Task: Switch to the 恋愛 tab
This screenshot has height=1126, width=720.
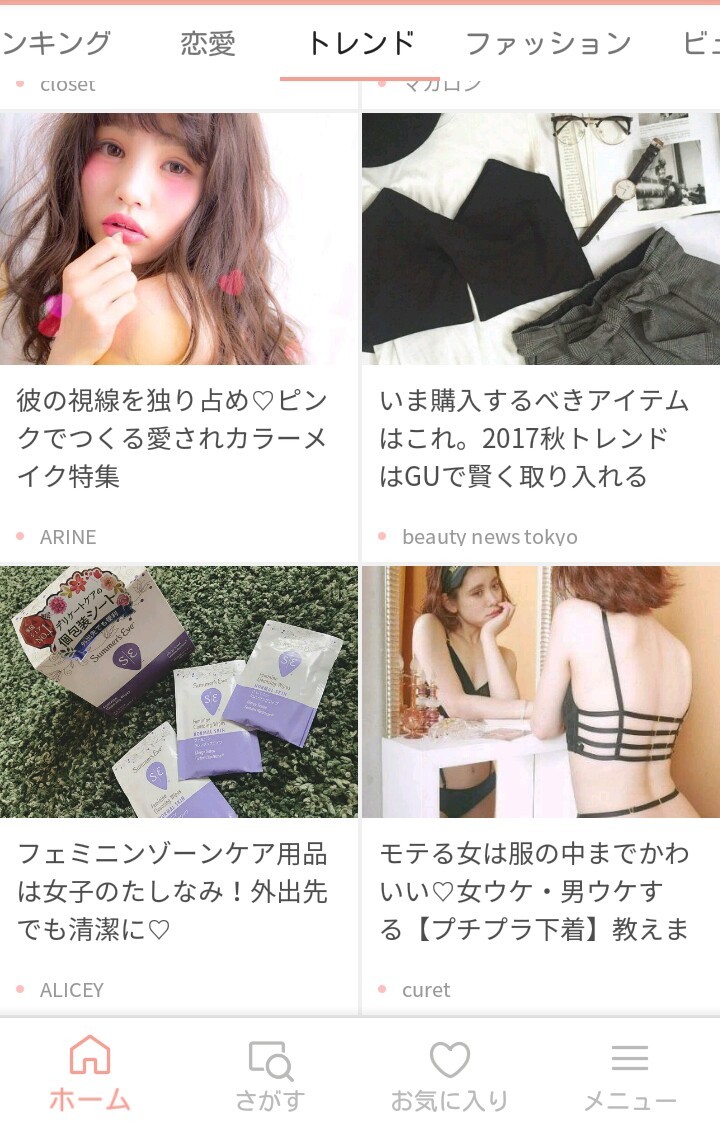Action: (207, 43)
